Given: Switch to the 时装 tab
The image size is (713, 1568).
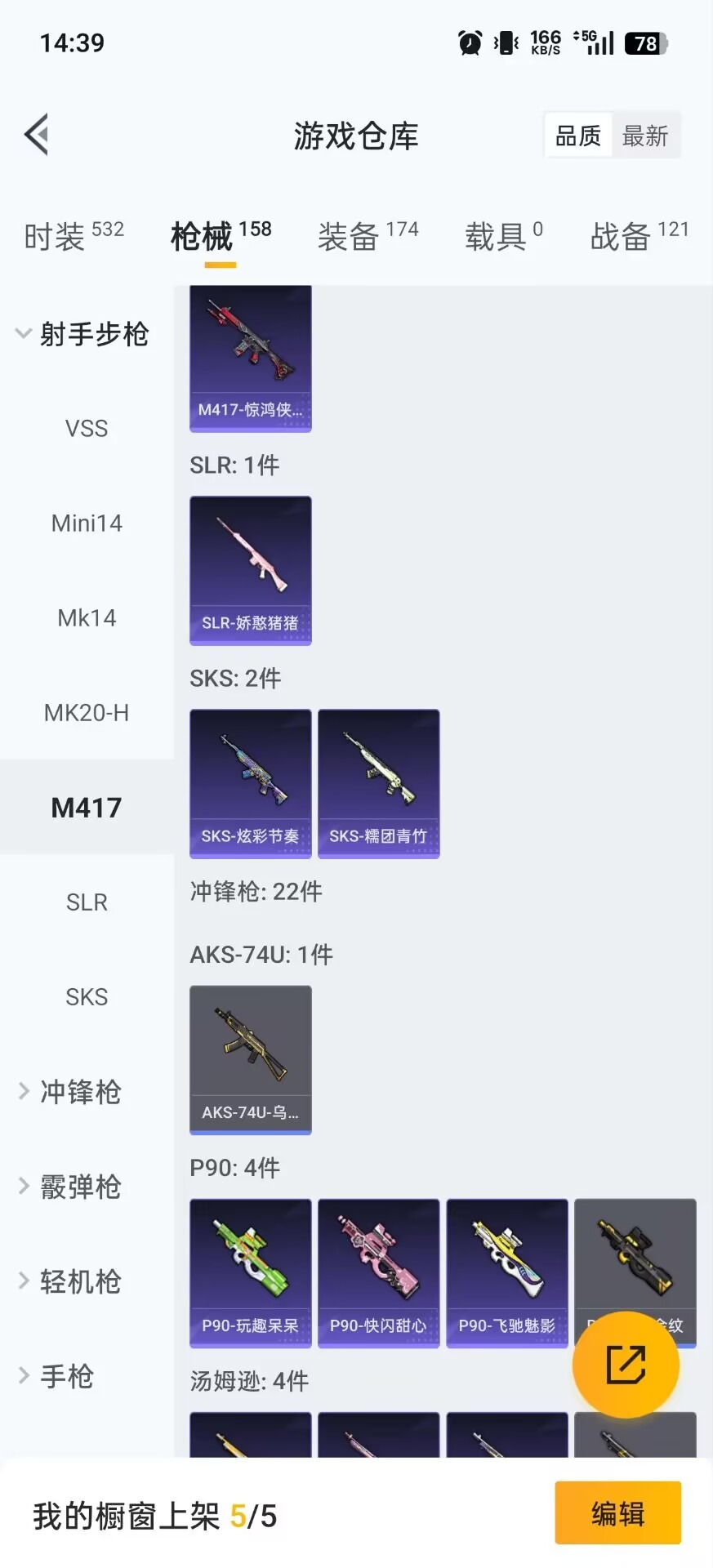Looking at the screenshot, I should (x=74, y=236).
